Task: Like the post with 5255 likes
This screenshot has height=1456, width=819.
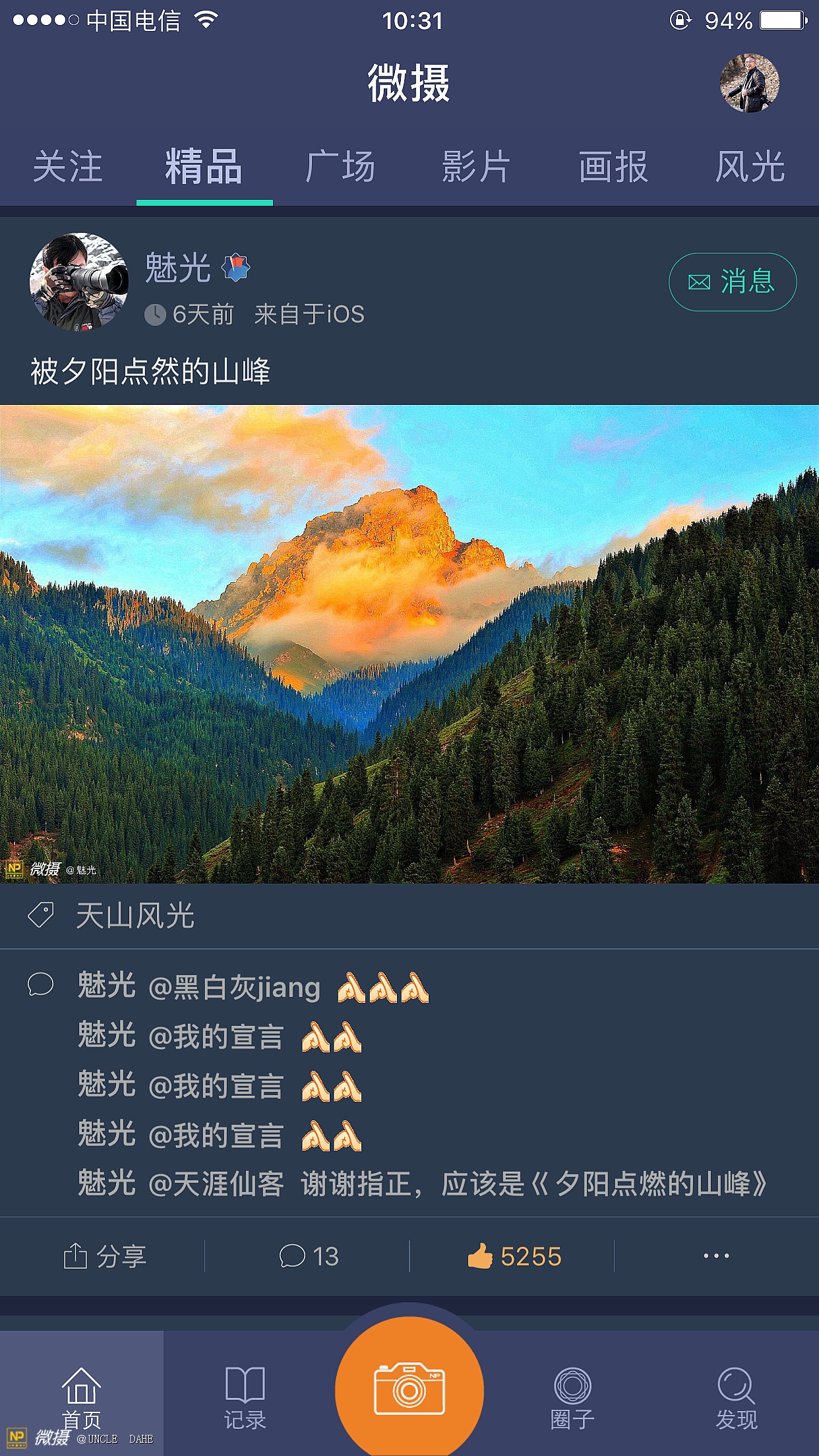Action: click(514, 1256)
